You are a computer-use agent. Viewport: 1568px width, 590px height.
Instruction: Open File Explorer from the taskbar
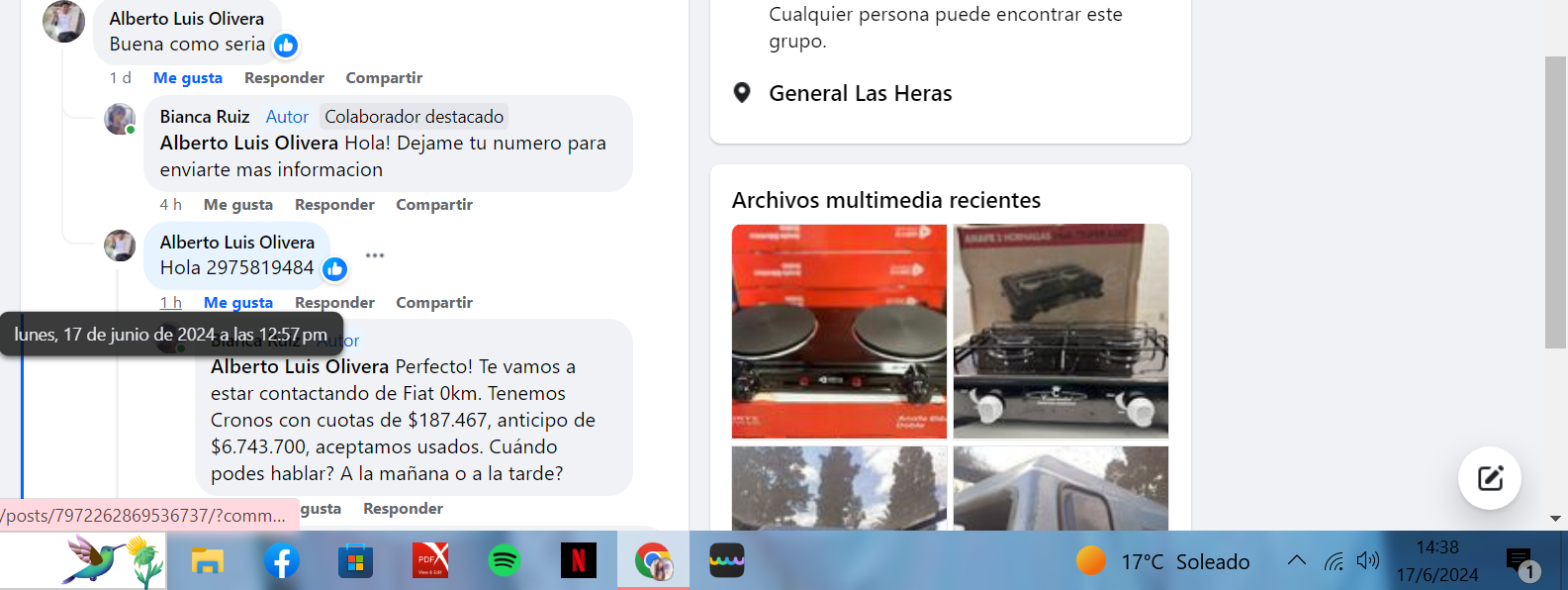(207, 561)
